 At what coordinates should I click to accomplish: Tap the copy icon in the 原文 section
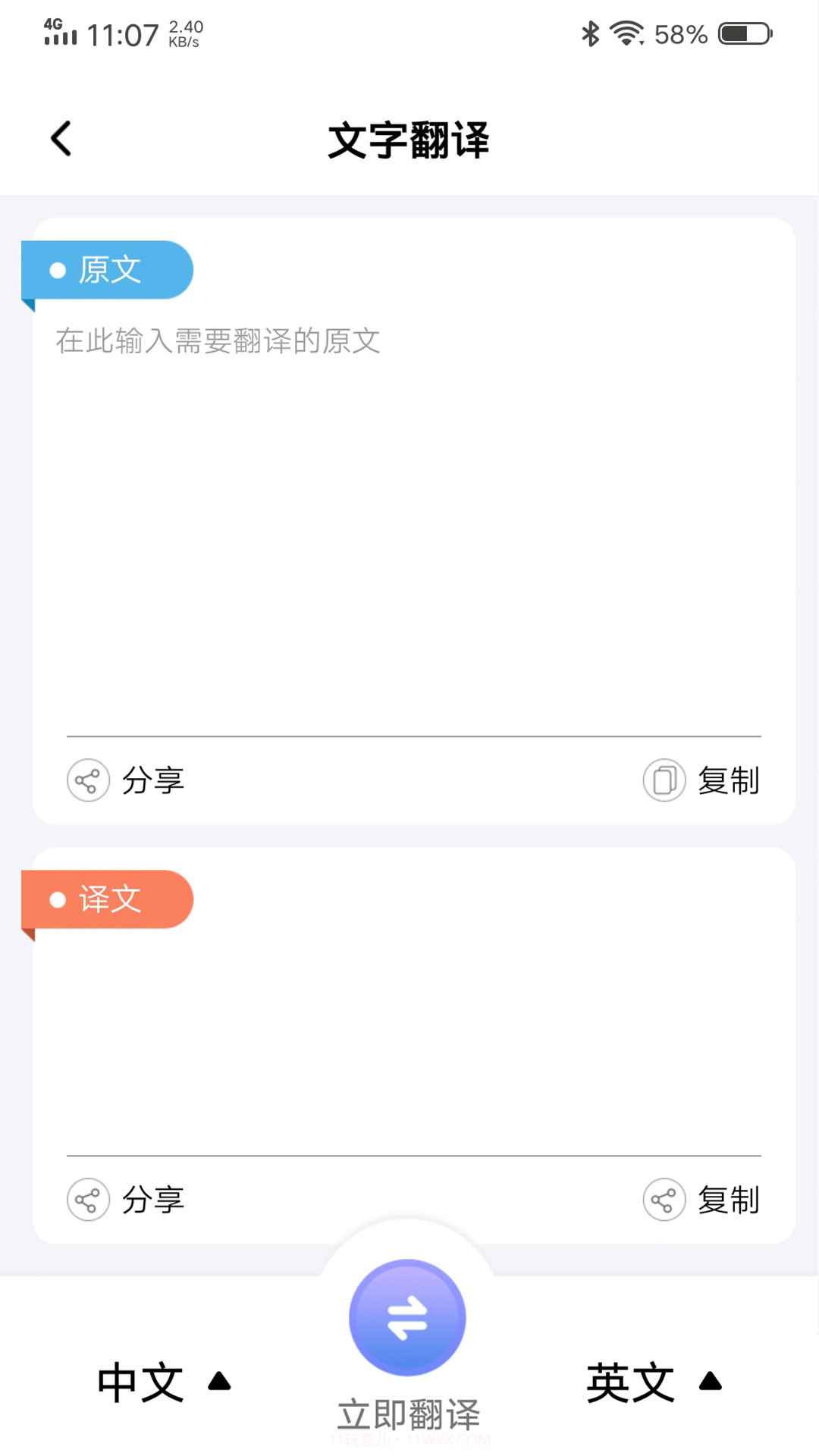[664, 780]
